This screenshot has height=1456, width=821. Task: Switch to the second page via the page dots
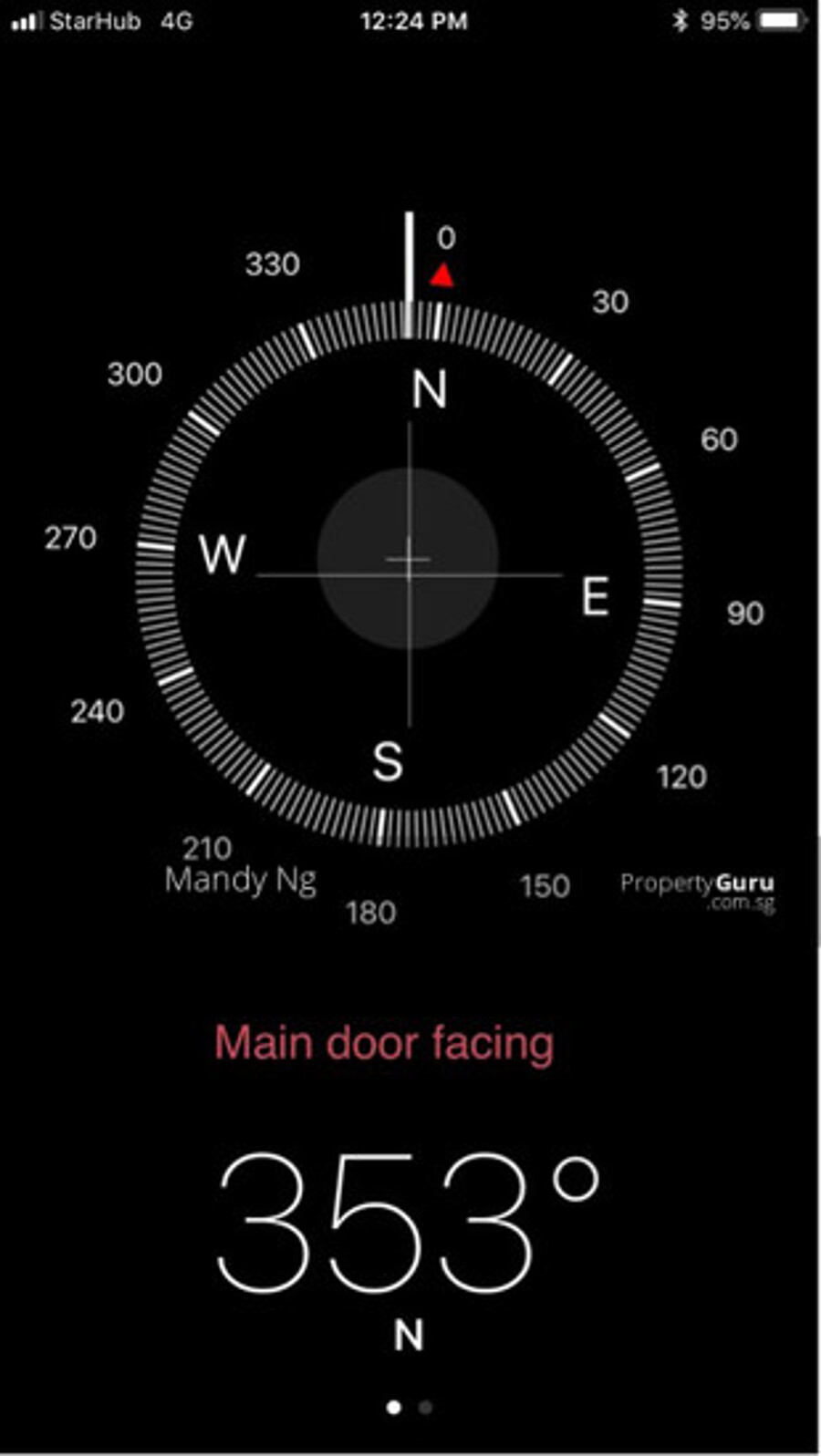(x=425, y=1408)
